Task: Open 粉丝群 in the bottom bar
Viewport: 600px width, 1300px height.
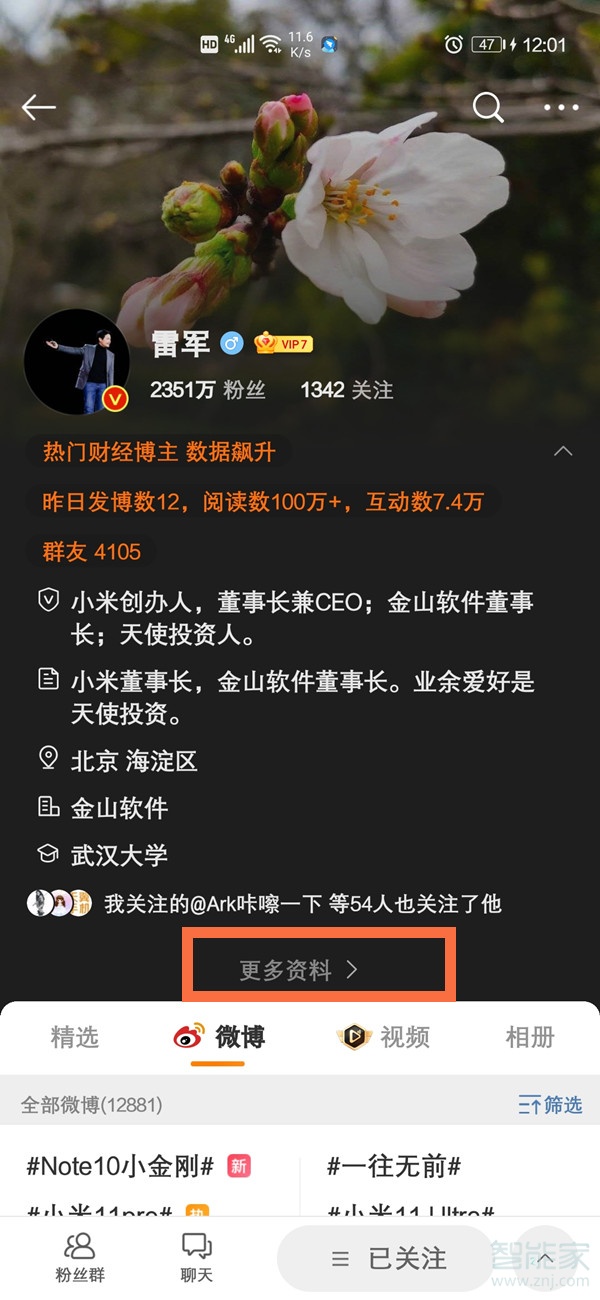Action: coord(80,1257)
